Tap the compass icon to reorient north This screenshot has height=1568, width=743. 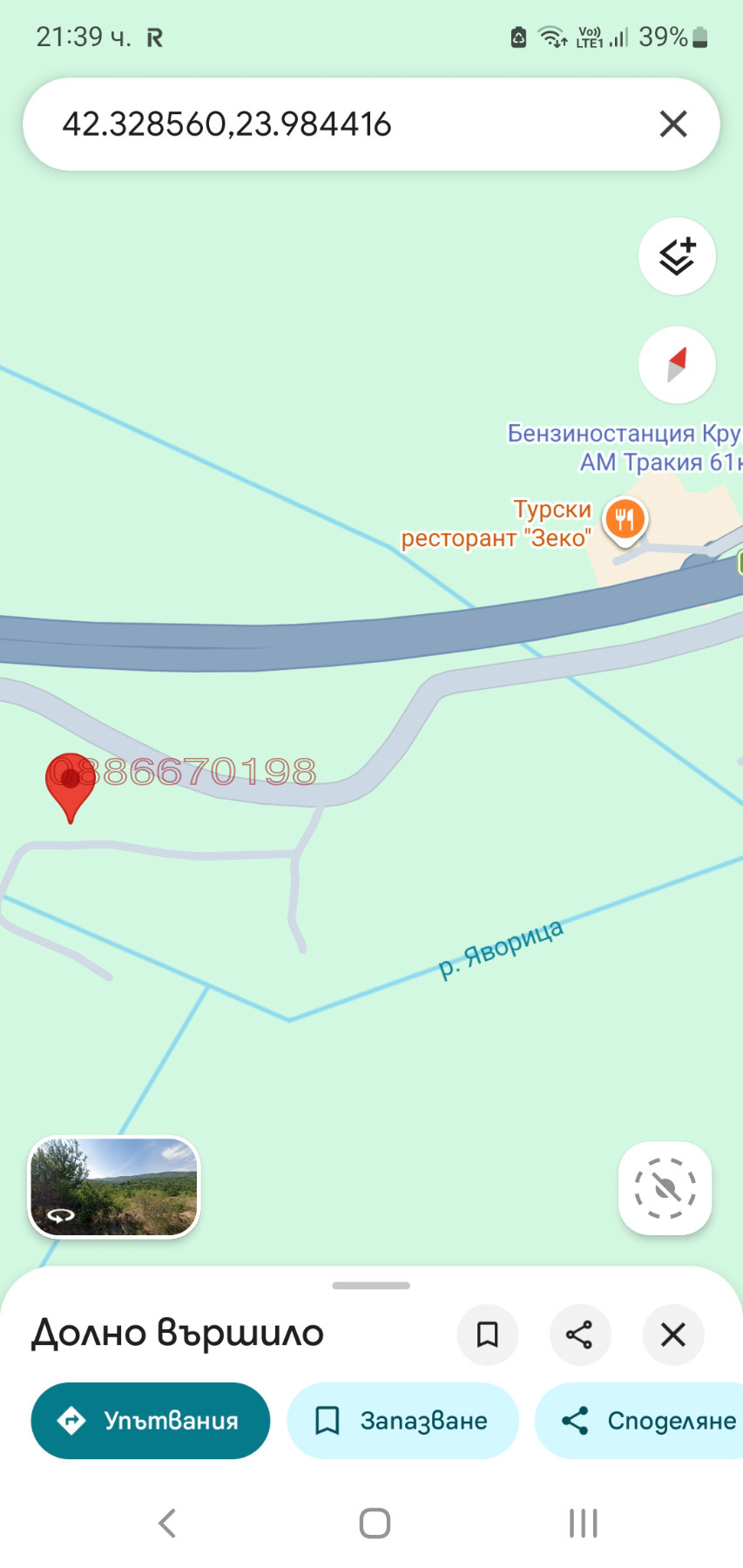[677, 365]
